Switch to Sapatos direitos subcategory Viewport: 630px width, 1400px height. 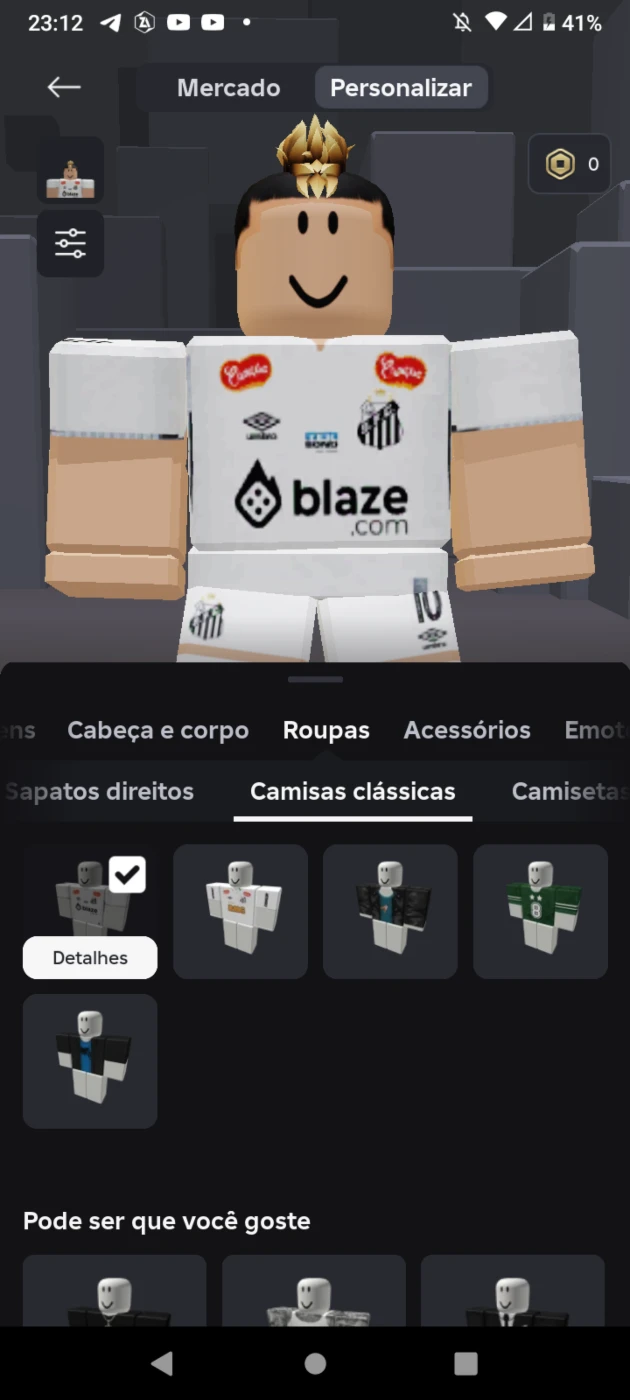(98, 791)
